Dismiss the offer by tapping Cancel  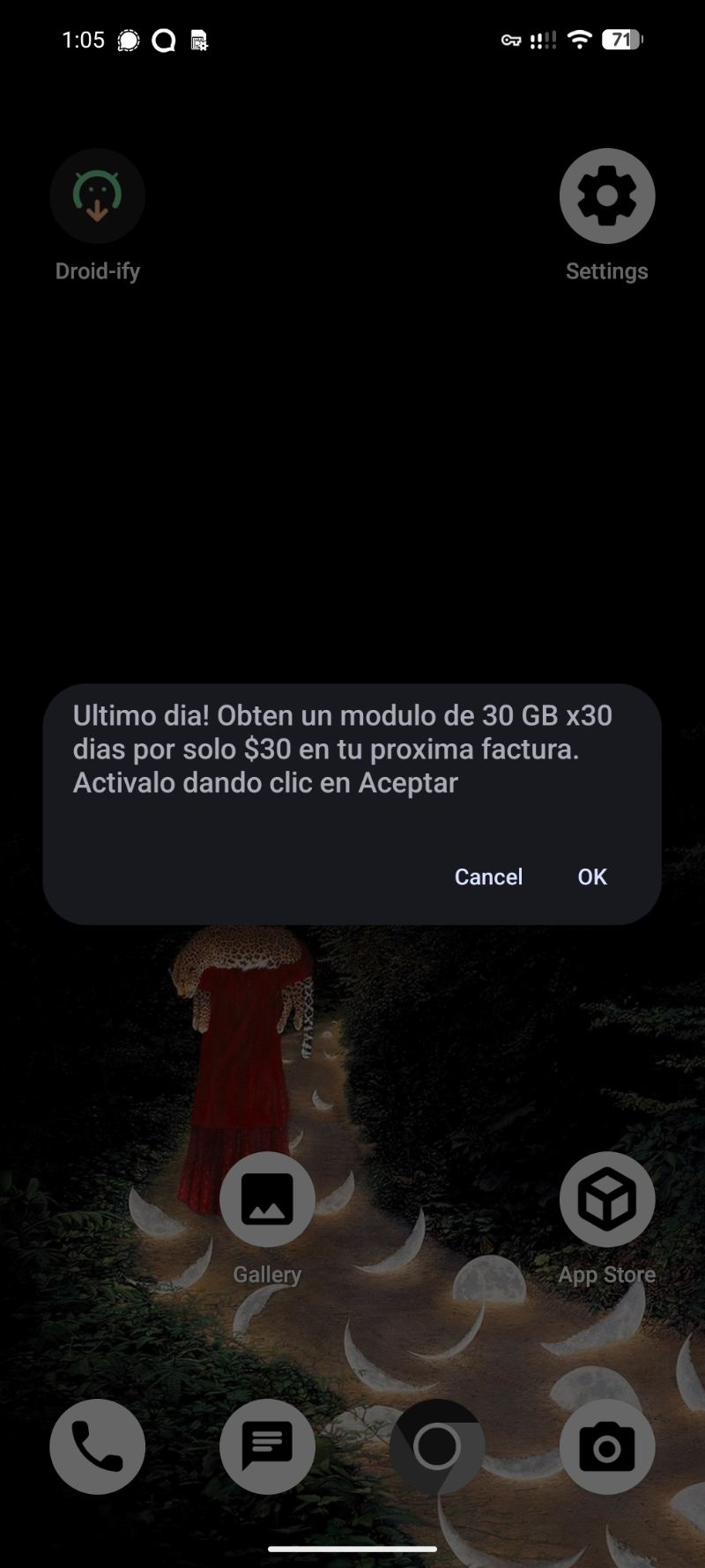point(488,876)
